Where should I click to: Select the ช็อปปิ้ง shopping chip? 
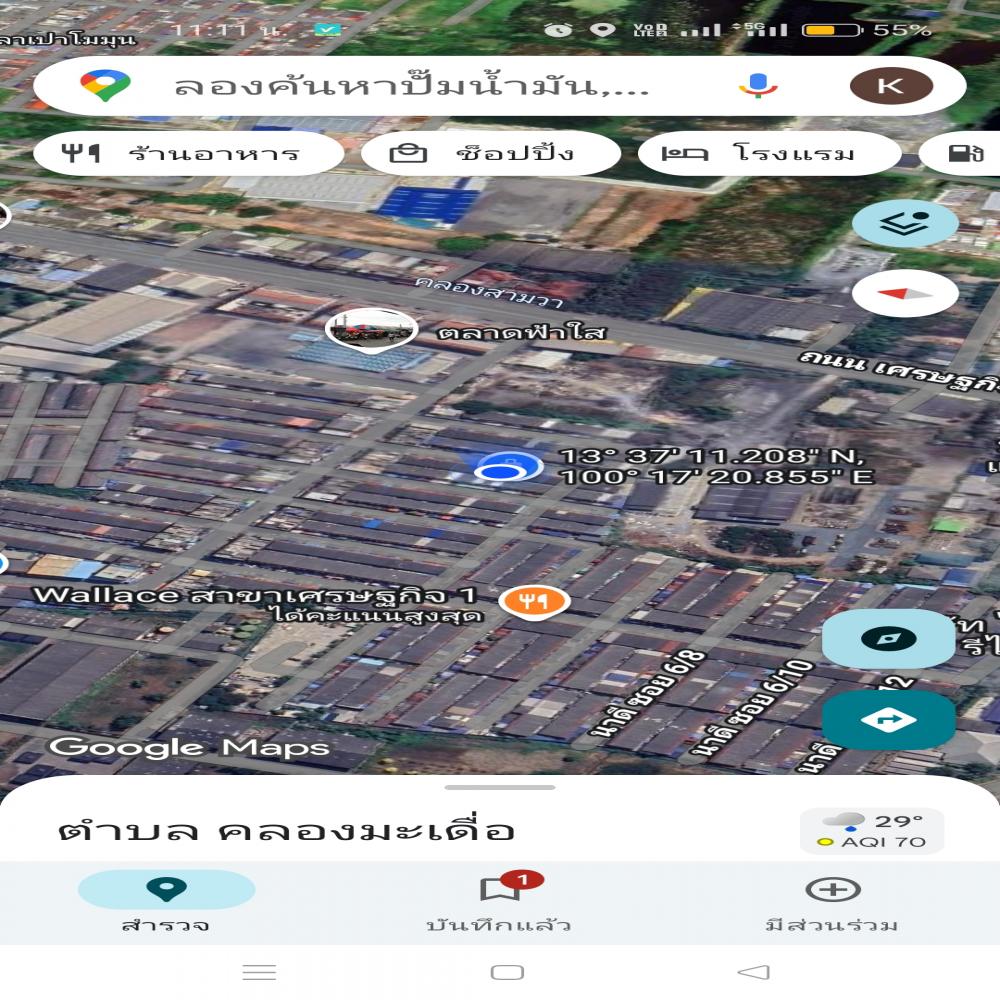[x=491, y=154]
